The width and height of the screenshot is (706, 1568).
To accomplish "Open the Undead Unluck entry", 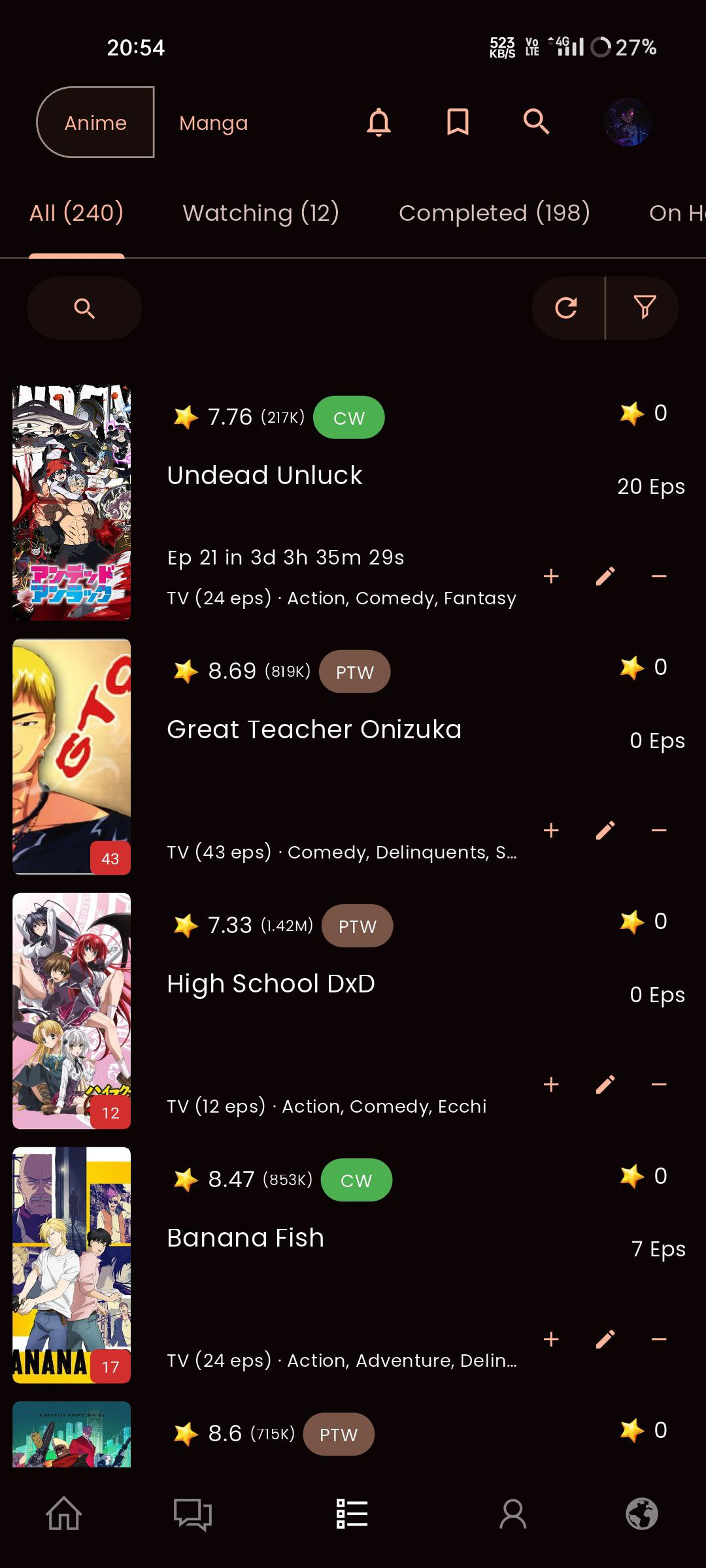I will pyautogui.click(x=265, y=476).
